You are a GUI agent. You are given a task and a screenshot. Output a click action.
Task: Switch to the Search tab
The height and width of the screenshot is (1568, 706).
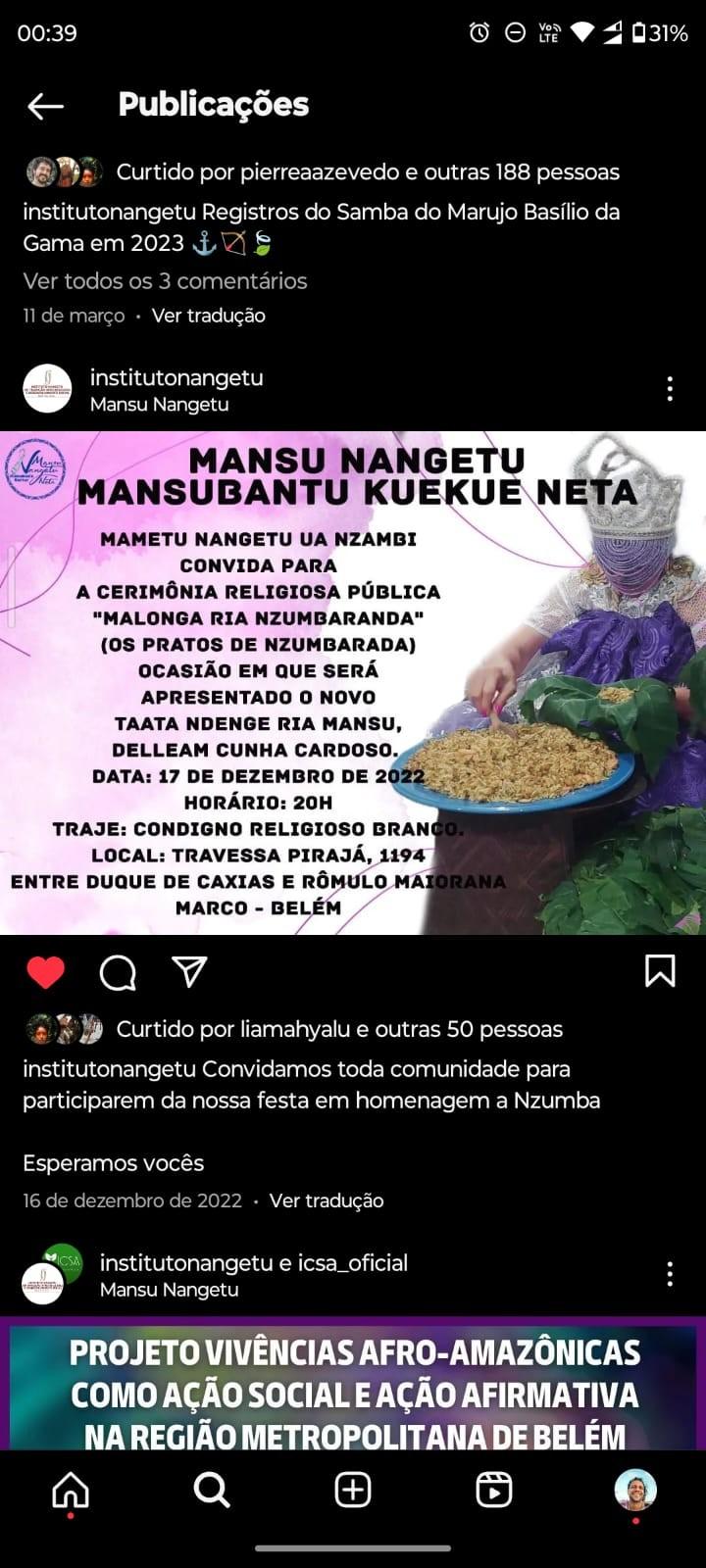click(x=212, y=1490)
